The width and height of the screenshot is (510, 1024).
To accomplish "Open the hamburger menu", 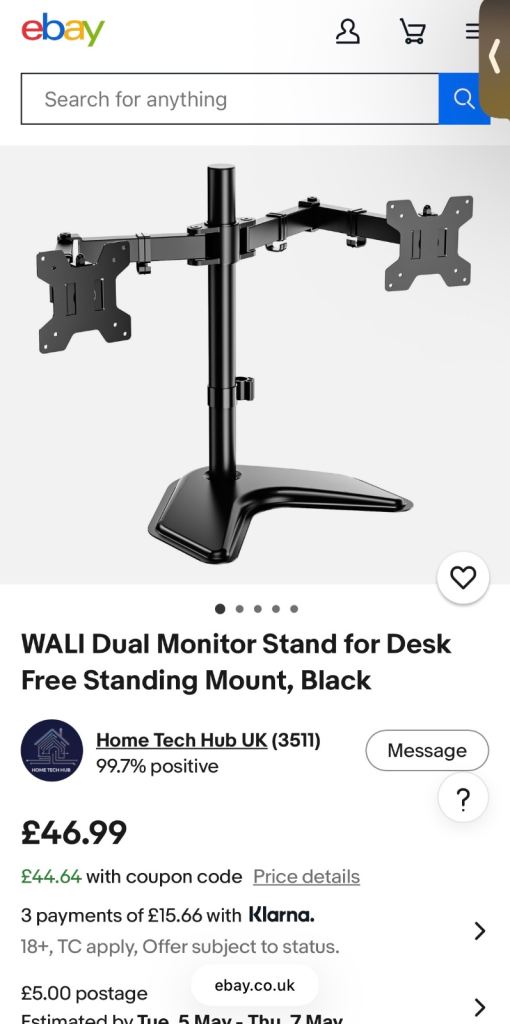I will coord(473,31).
